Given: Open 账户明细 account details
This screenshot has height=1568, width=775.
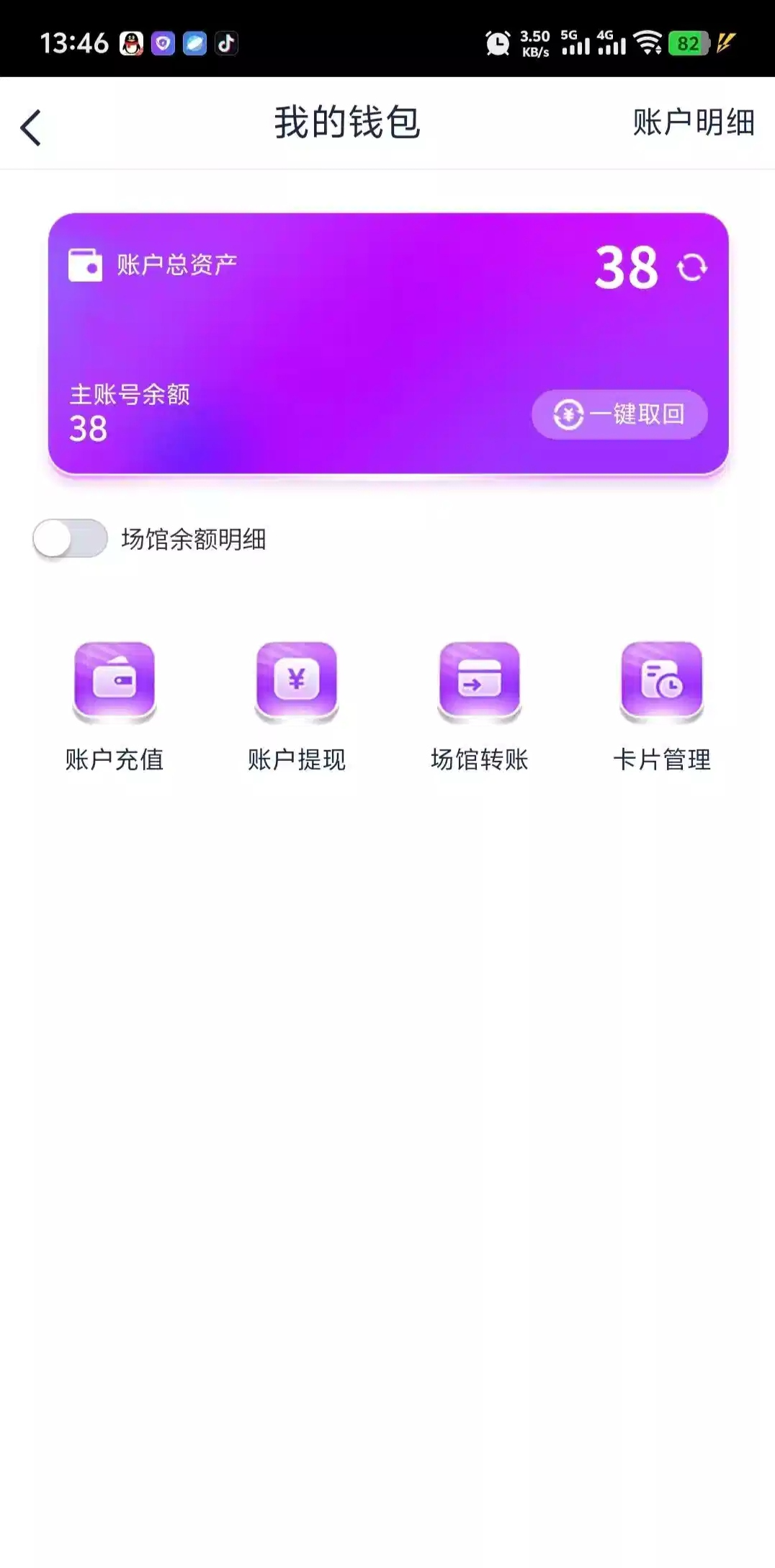Looking at the screenshot, I should point(693,122).
